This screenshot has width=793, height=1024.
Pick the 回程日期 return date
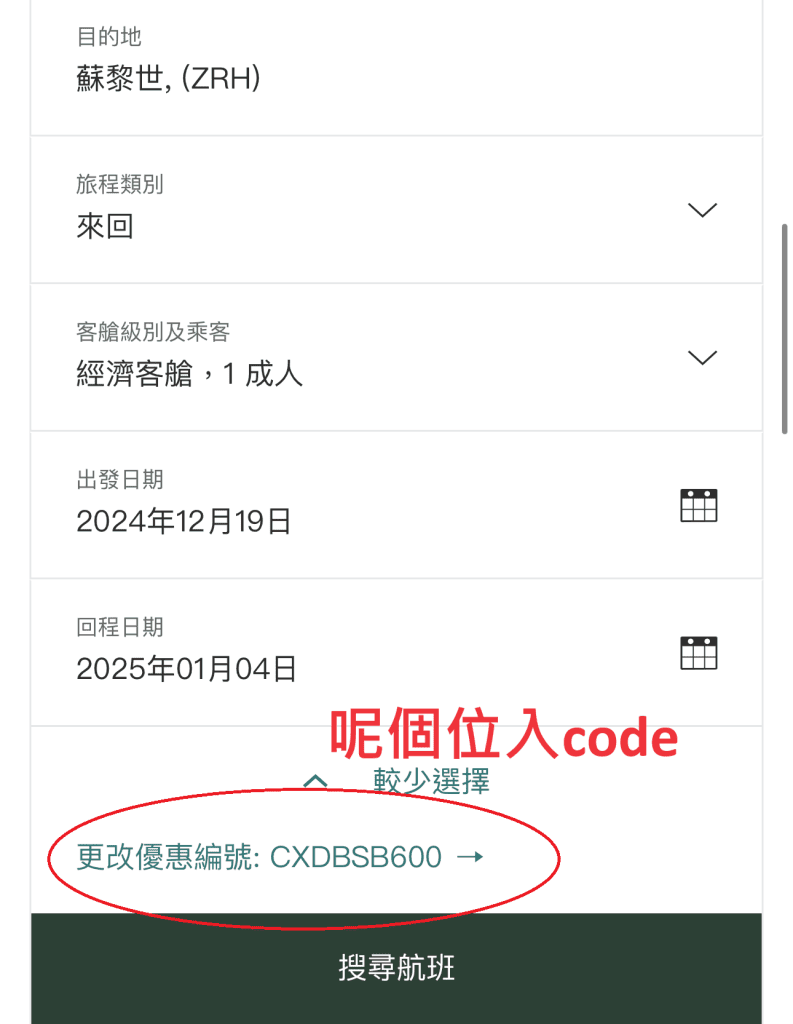click(396, 652)
